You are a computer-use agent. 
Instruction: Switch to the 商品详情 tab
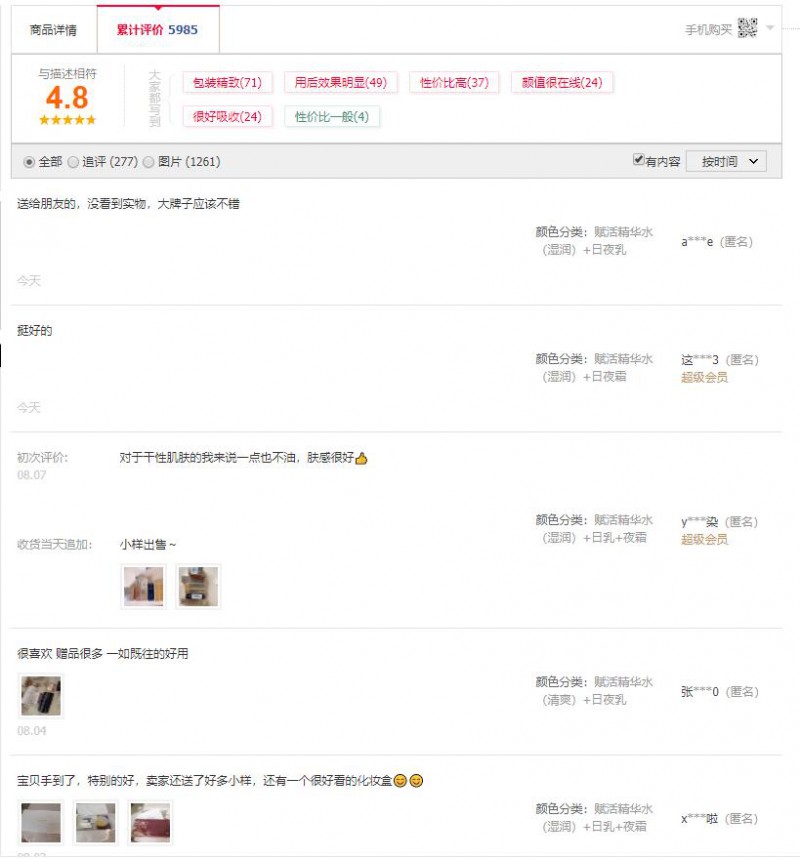(53, 30)
